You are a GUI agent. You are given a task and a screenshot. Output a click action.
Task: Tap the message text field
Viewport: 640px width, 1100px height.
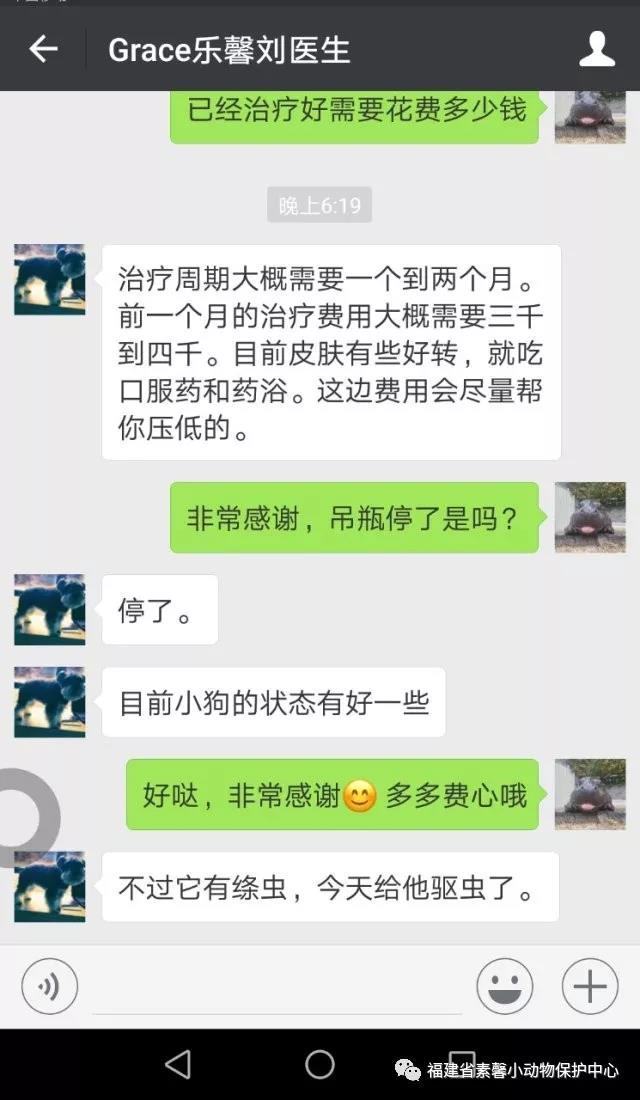coord(277,988)
